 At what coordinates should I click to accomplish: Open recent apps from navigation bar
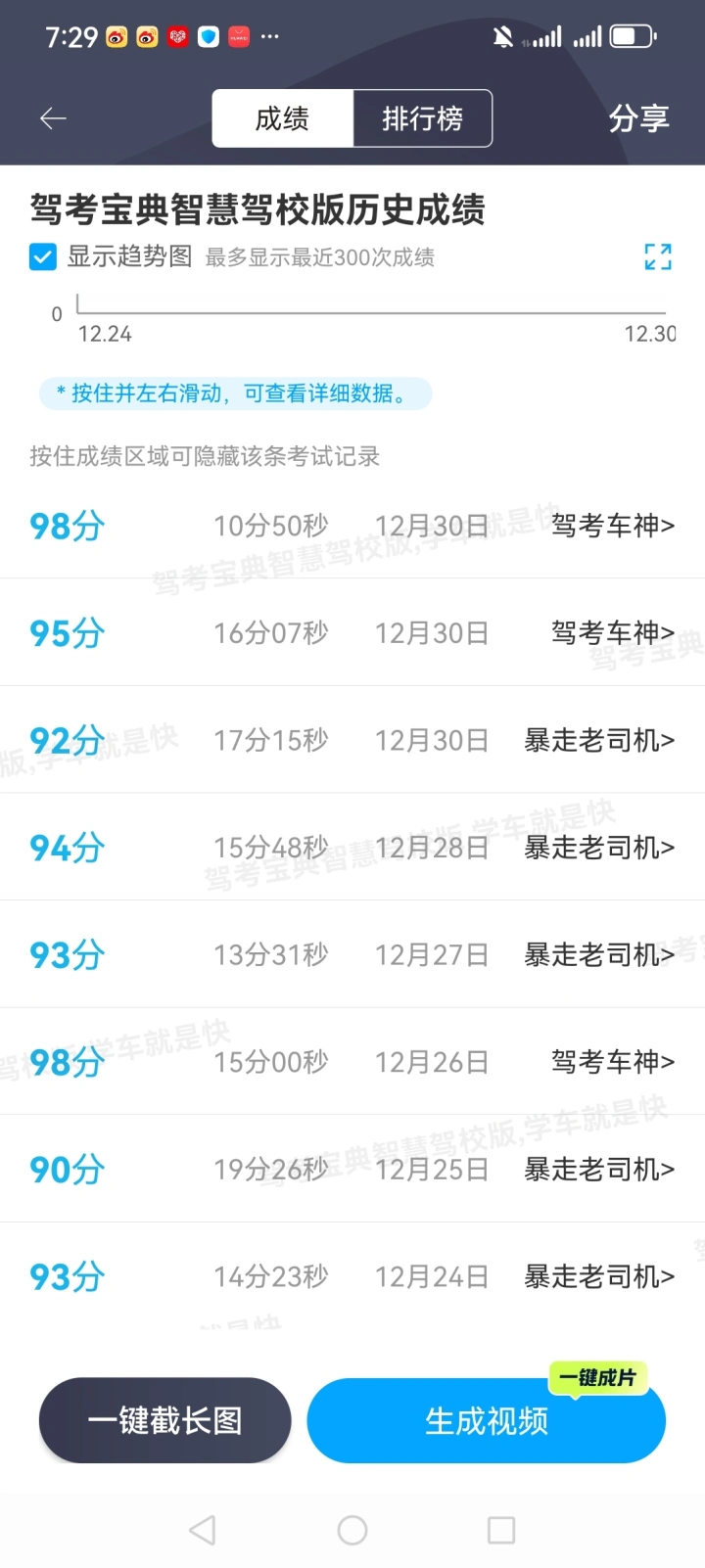point(501,1530)
